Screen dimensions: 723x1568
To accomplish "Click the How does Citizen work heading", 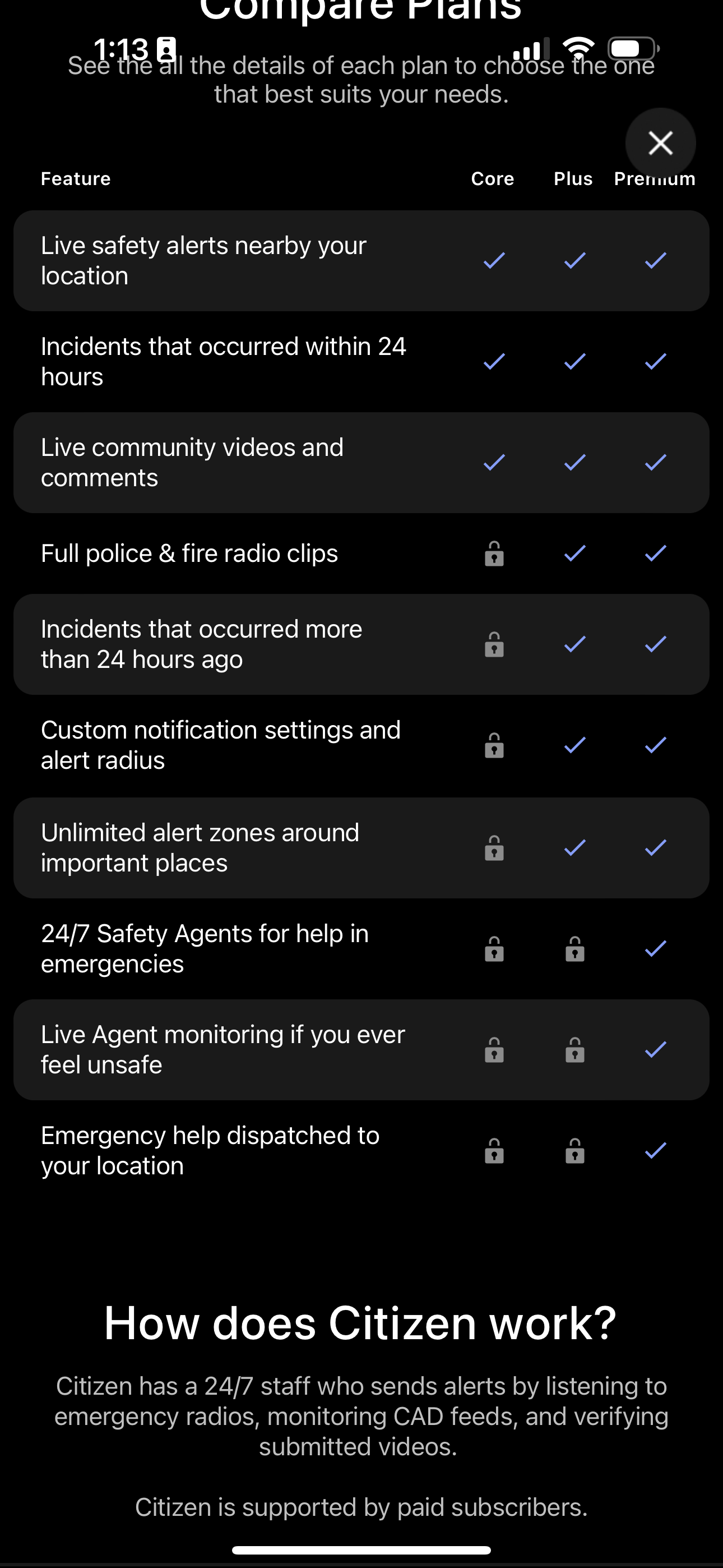I will 361,1322.
